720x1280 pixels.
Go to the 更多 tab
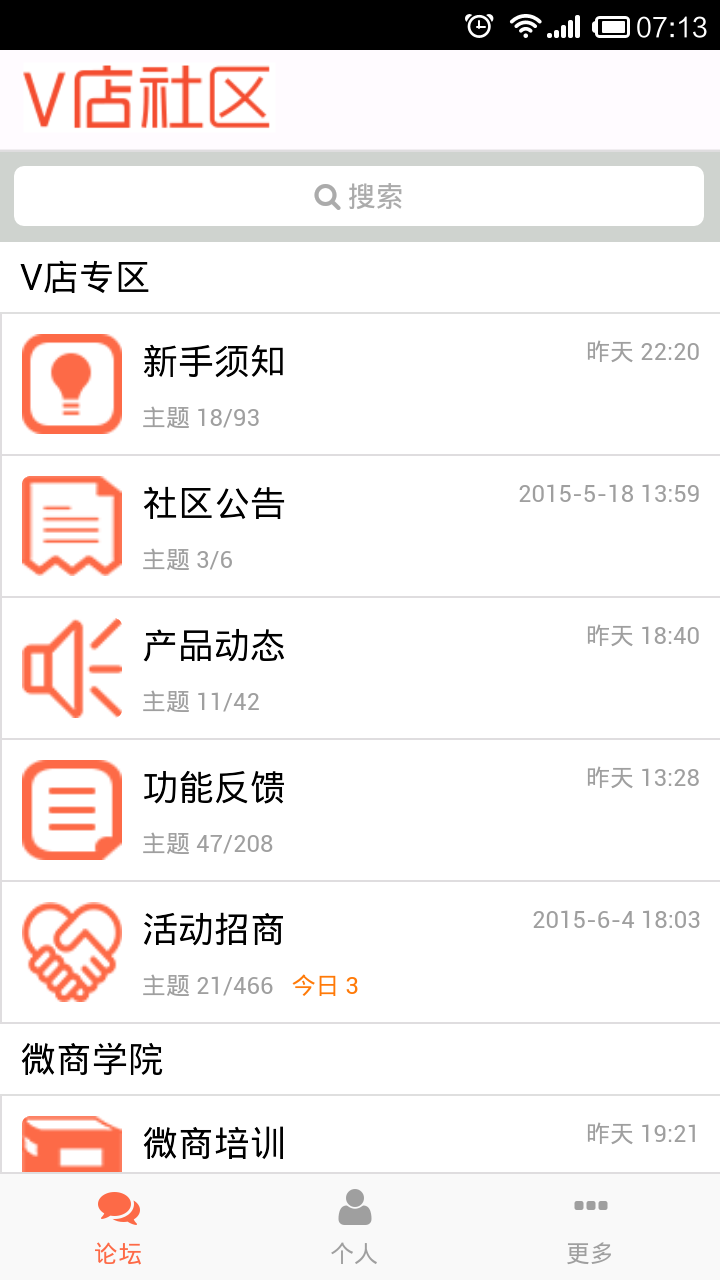point(590,1227)
